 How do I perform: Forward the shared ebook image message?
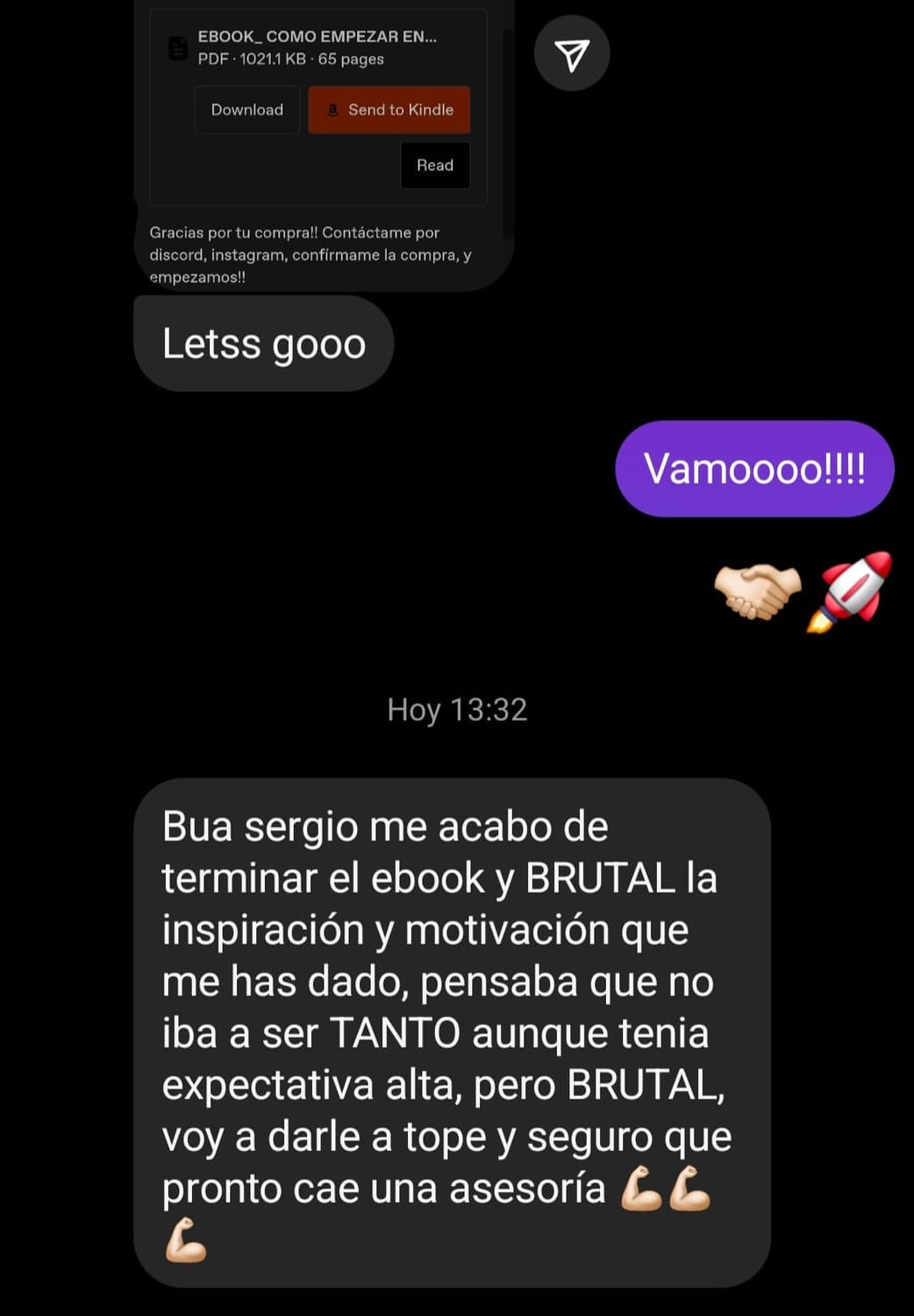point(571,54)
